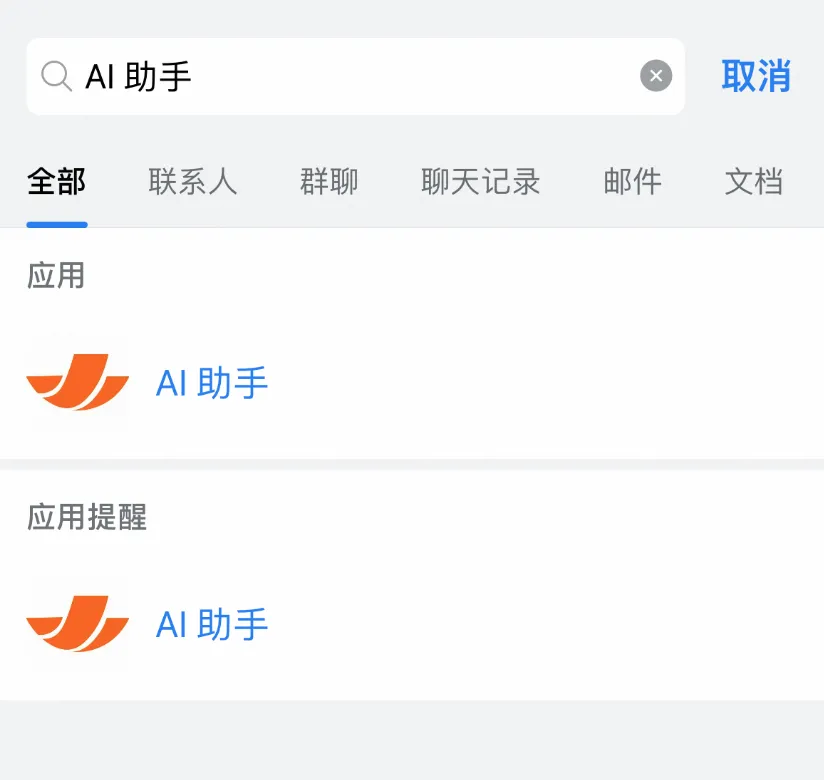The height and width of the screenshot is (780, 824).
Task: Switch to the 联系人 tab
Action: click(193, 182)
